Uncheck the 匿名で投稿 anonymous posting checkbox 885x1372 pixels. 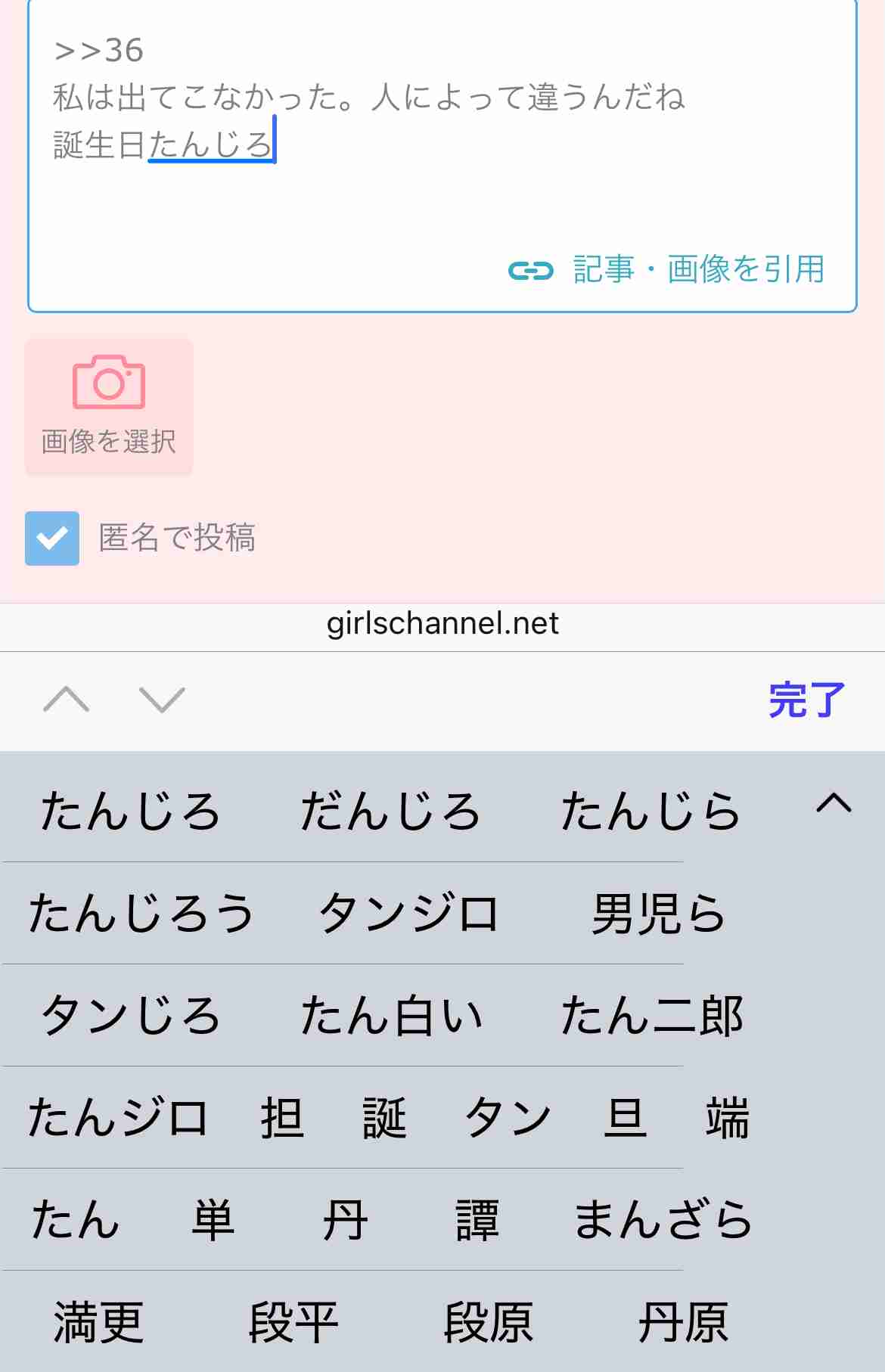tap(51, 539)
